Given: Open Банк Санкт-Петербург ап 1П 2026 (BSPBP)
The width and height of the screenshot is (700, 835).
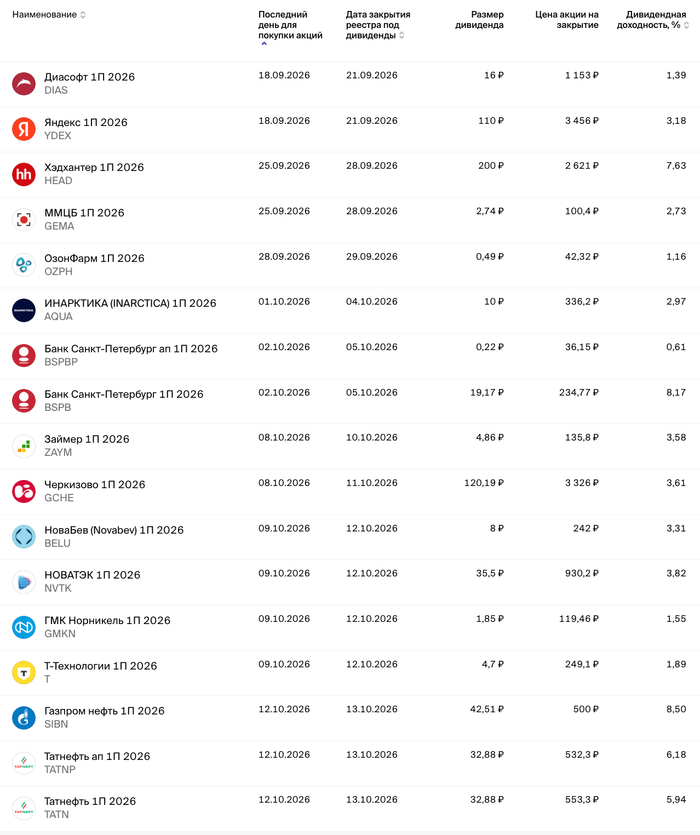Looking at the screenshot, I should click(350, 356).
